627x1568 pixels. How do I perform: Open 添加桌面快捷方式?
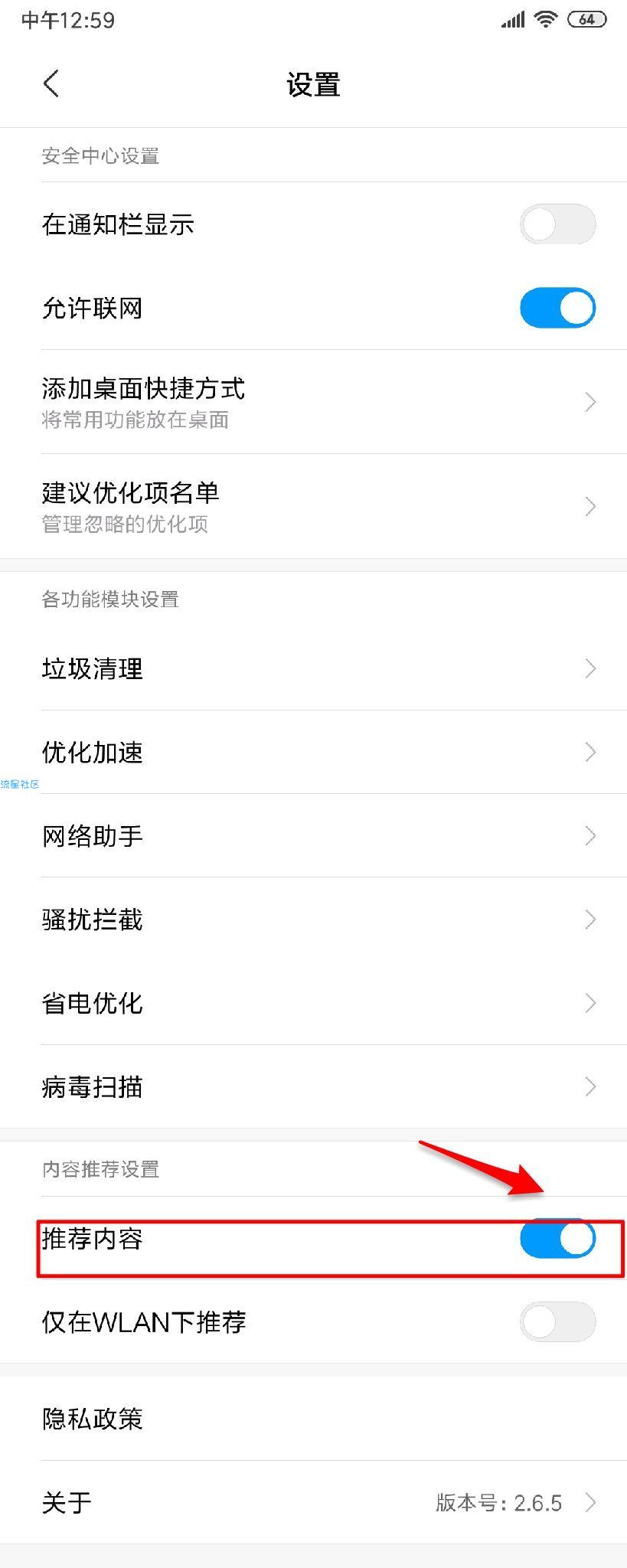314,402
